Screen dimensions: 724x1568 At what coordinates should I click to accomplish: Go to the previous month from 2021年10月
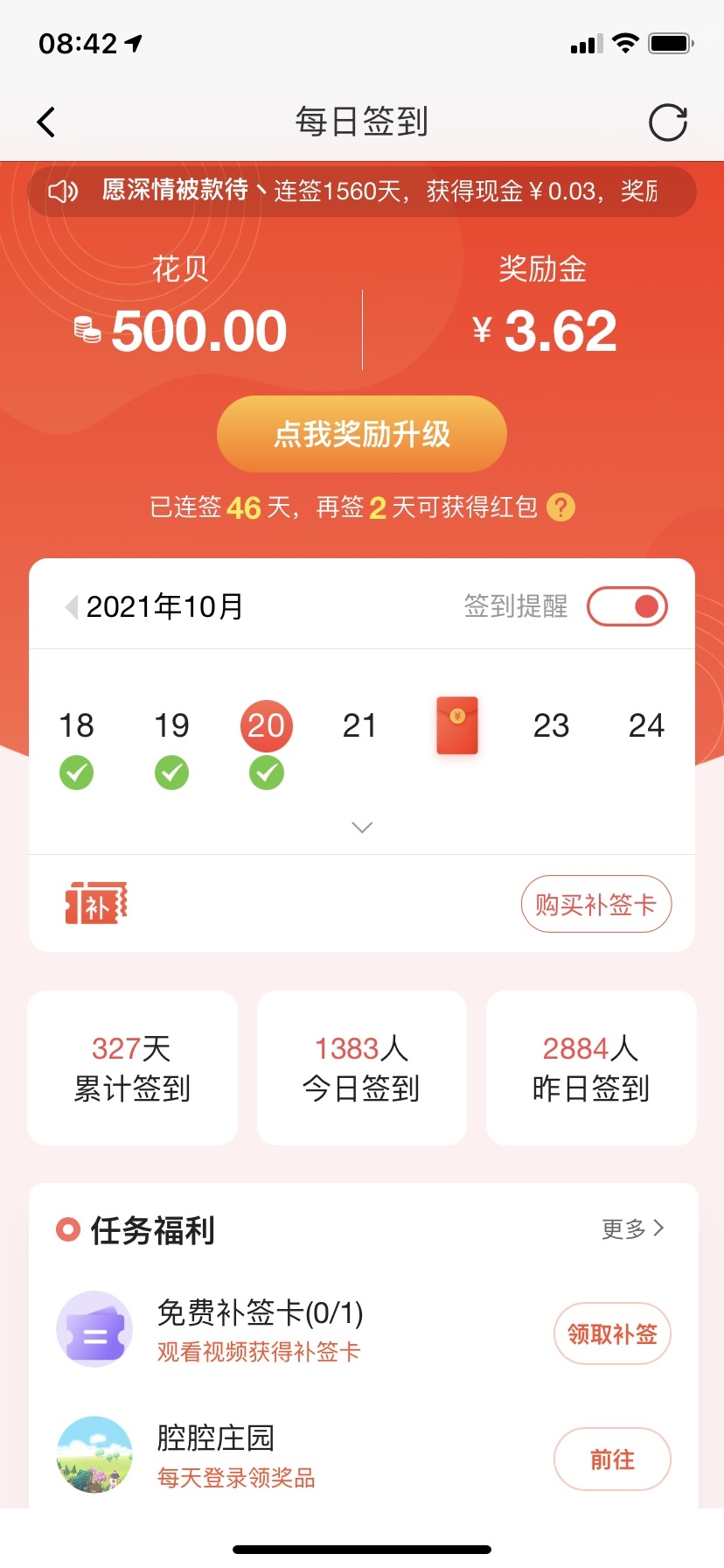pos(72,606)
